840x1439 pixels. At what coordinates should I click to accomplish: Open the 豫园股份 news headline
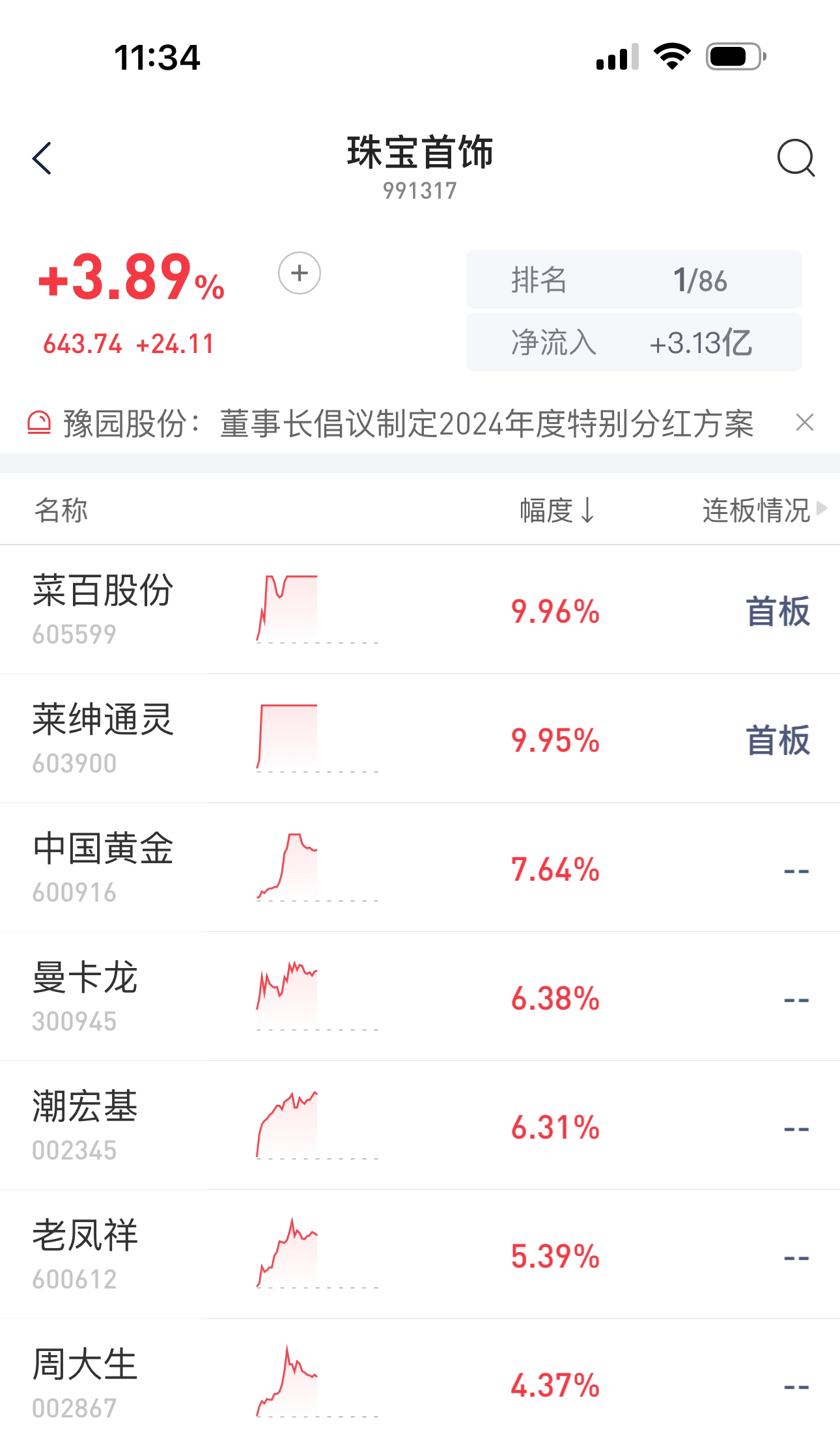(408, 423)
